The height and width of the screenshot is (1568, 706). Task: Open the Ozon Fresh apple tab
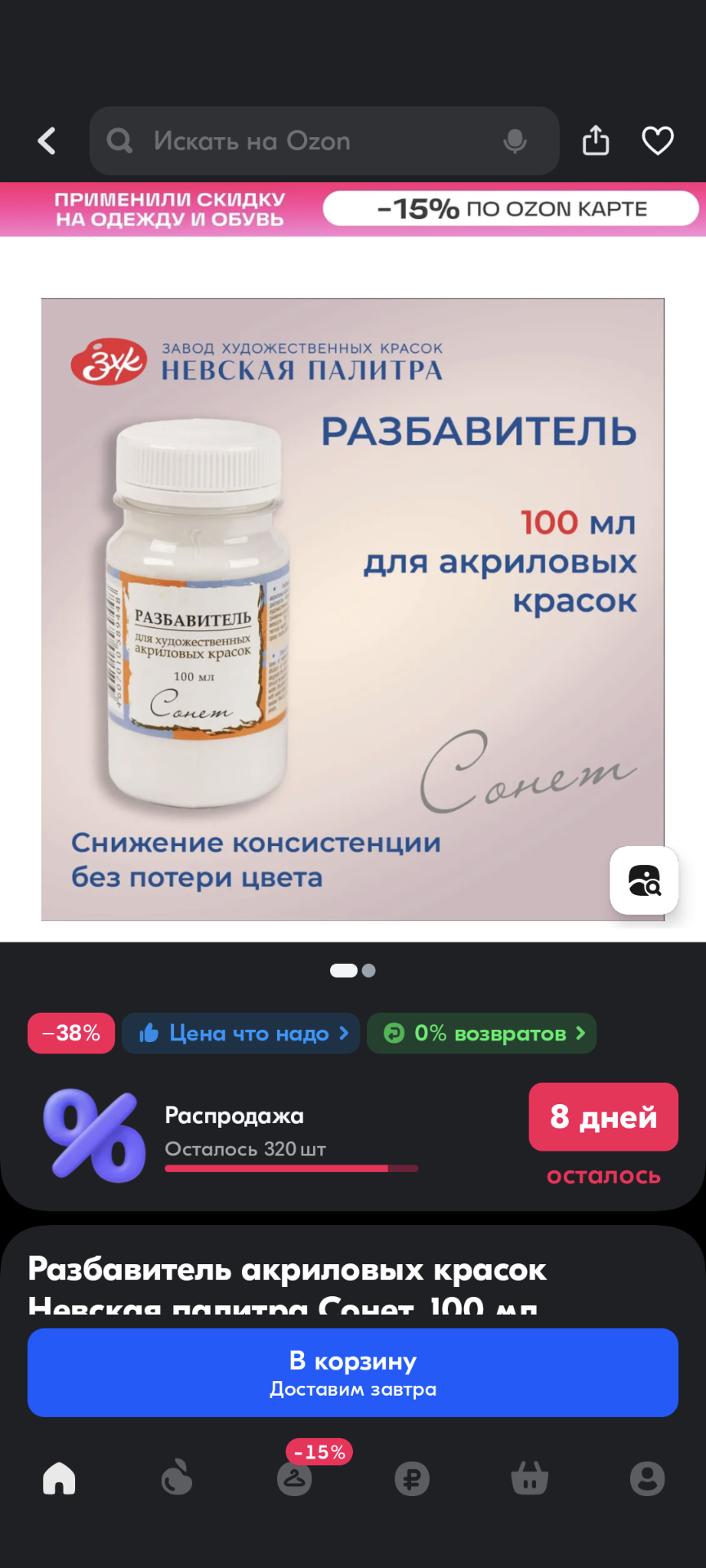pos(176,1478)
